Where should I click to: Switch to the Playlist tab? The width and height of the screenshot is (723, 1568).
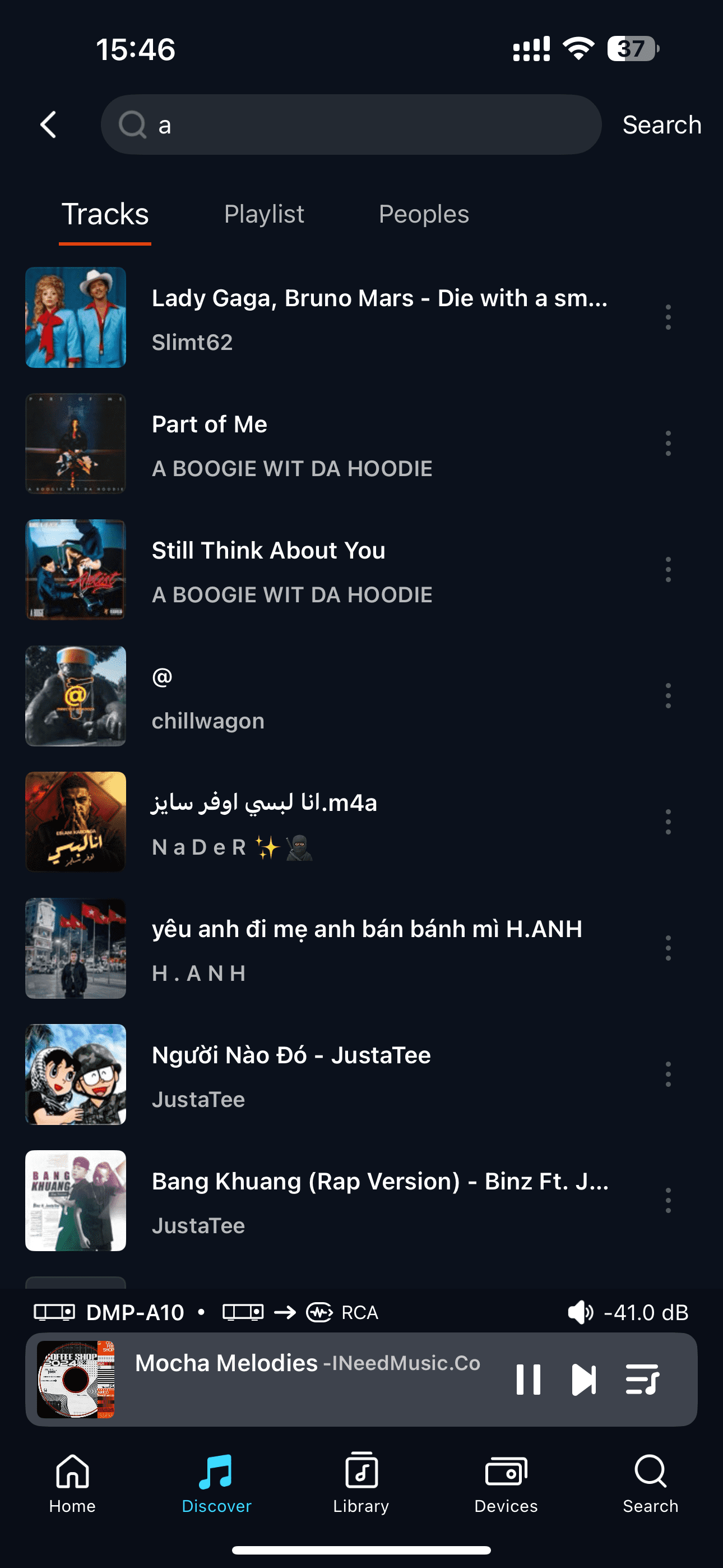point(263,214)
